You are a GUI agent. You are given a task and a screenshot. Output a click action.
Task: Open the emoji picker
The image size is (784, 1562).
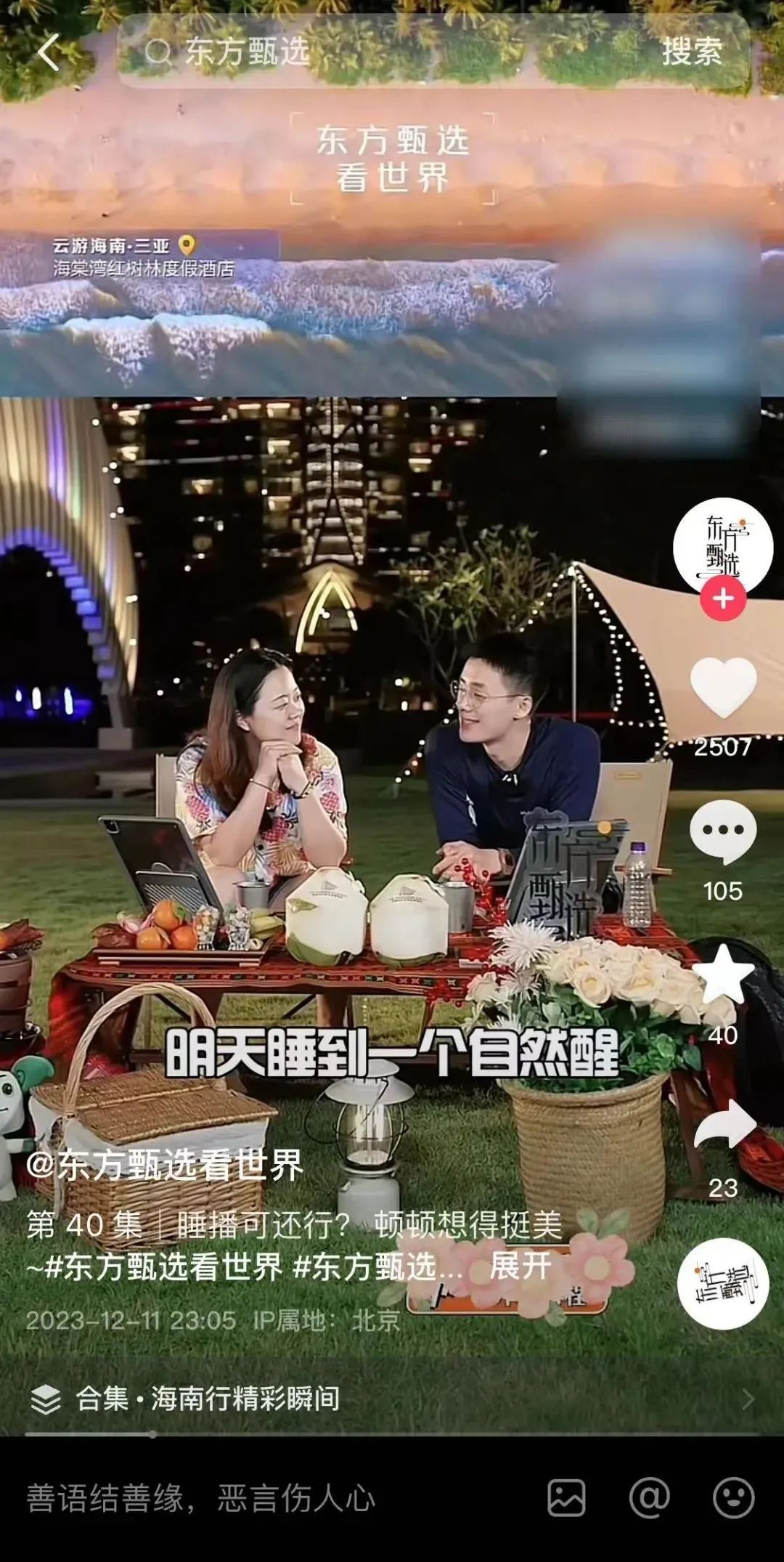tap(733, 1498)
